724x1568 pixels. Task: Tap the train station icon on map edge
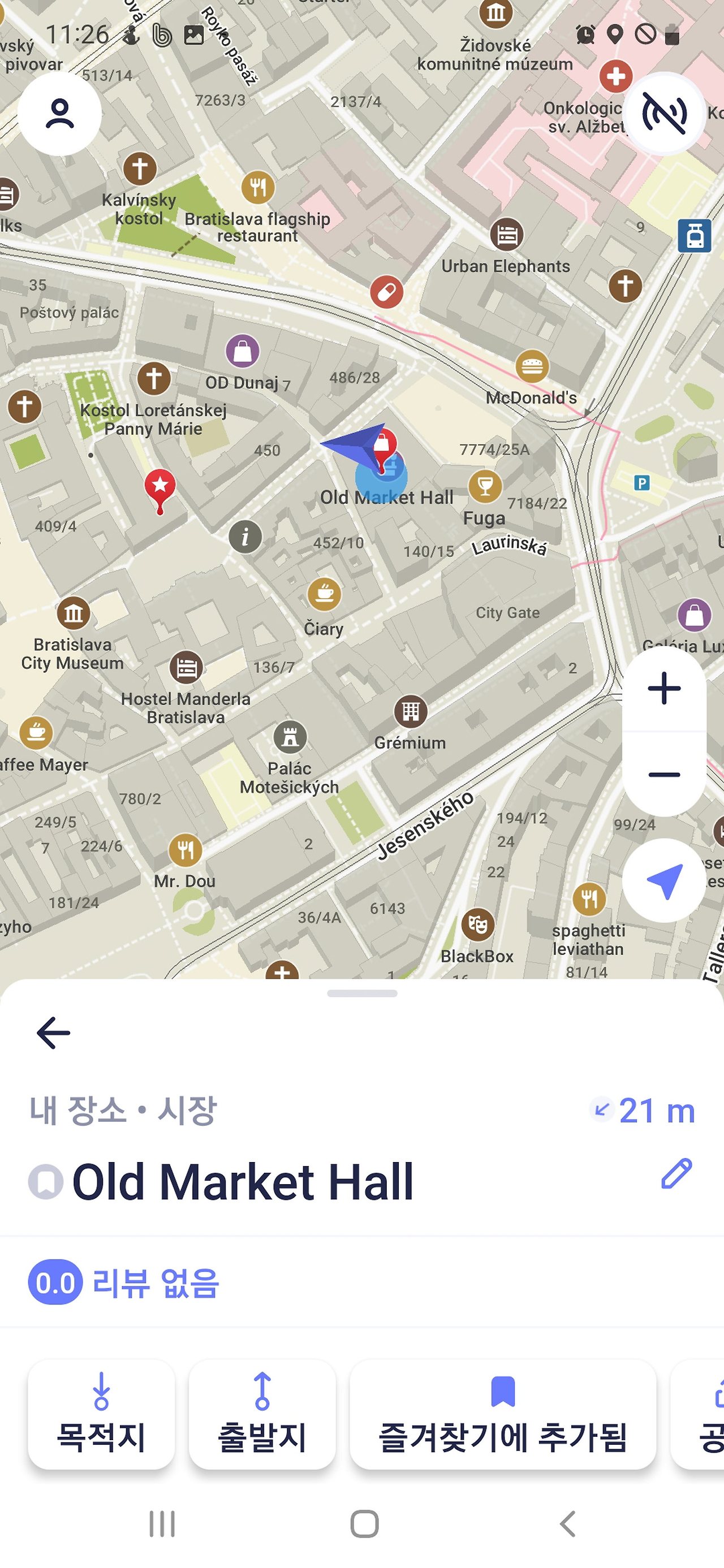tap(695, 236)
